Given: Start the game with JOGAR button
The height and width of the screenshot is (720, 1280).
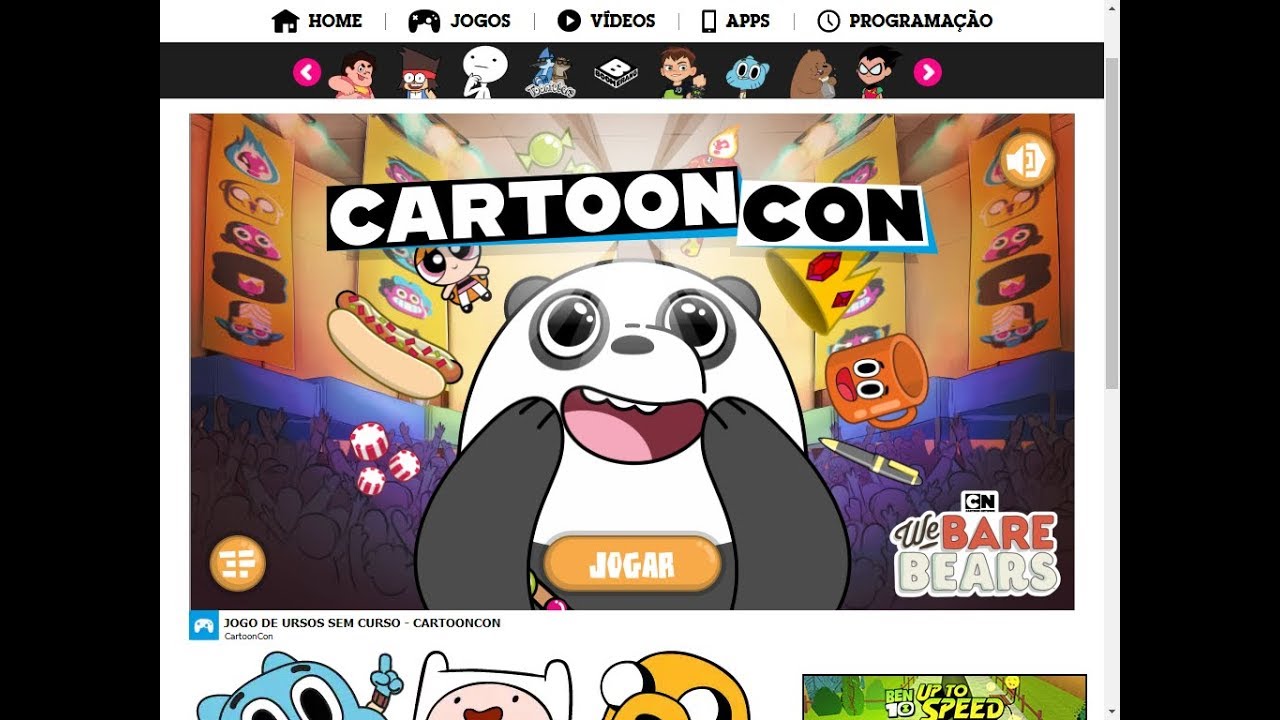Looking at the screenshot, I should click(632, 564).
